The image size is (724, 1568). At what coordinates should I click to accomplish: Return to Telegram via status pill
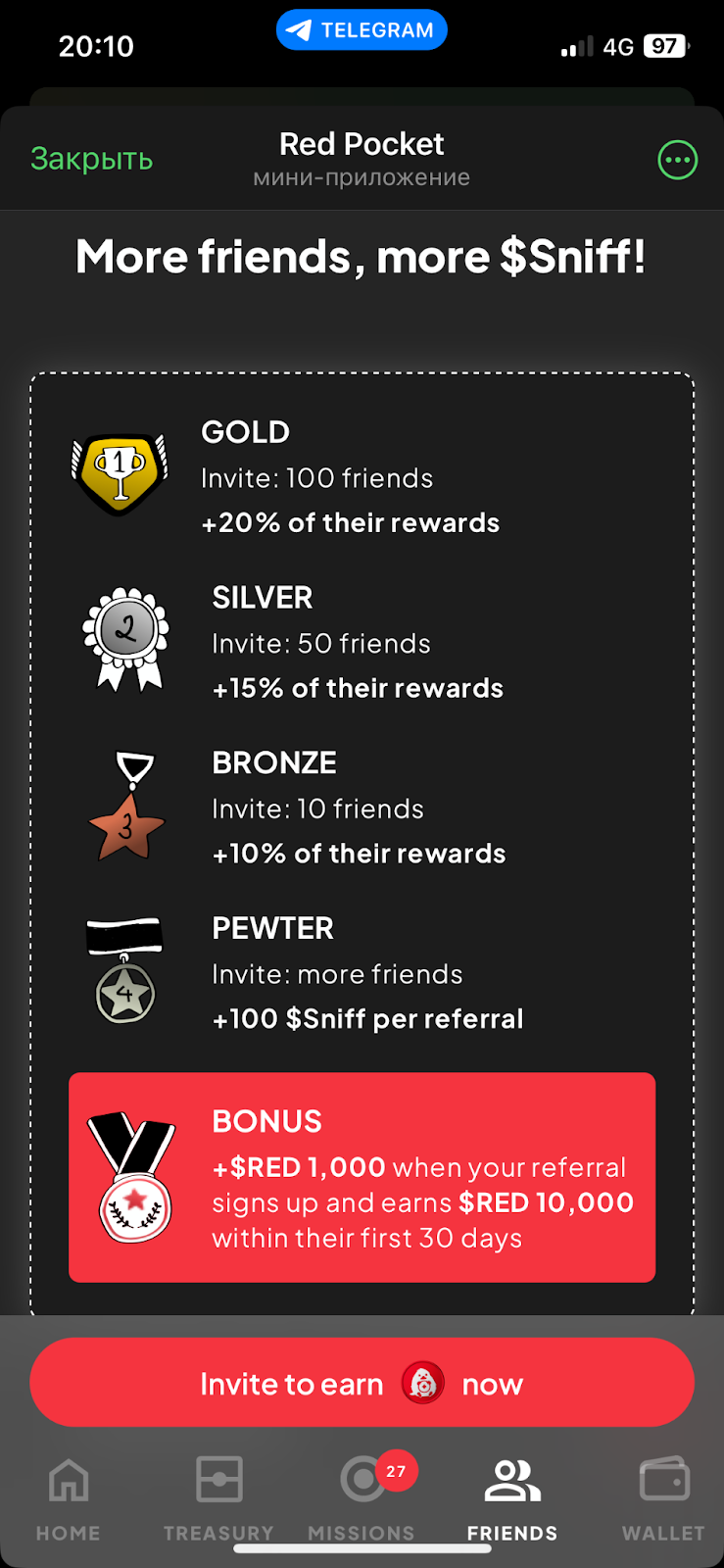362,30
